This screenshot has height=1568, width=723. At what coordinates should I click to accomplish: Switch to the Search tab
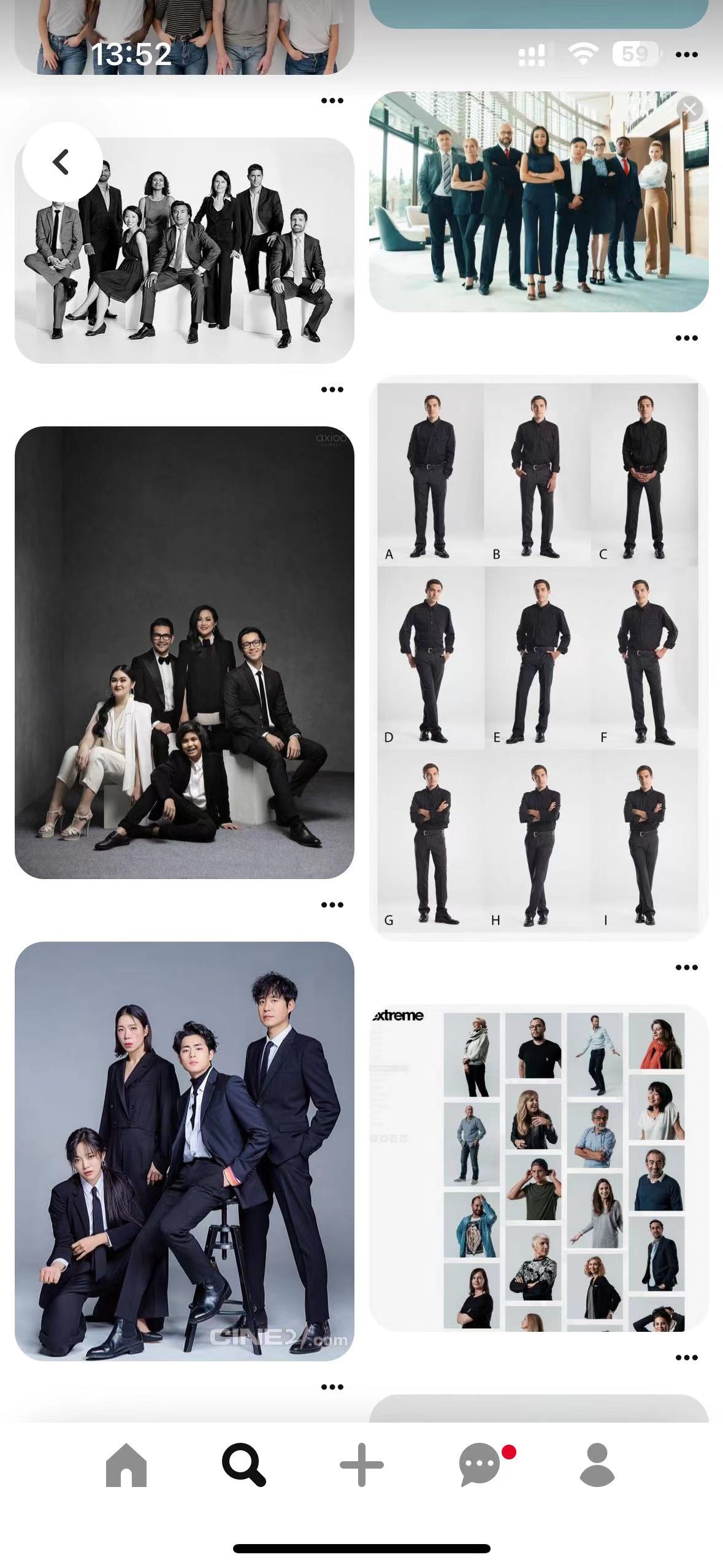tap(244, 1466)
